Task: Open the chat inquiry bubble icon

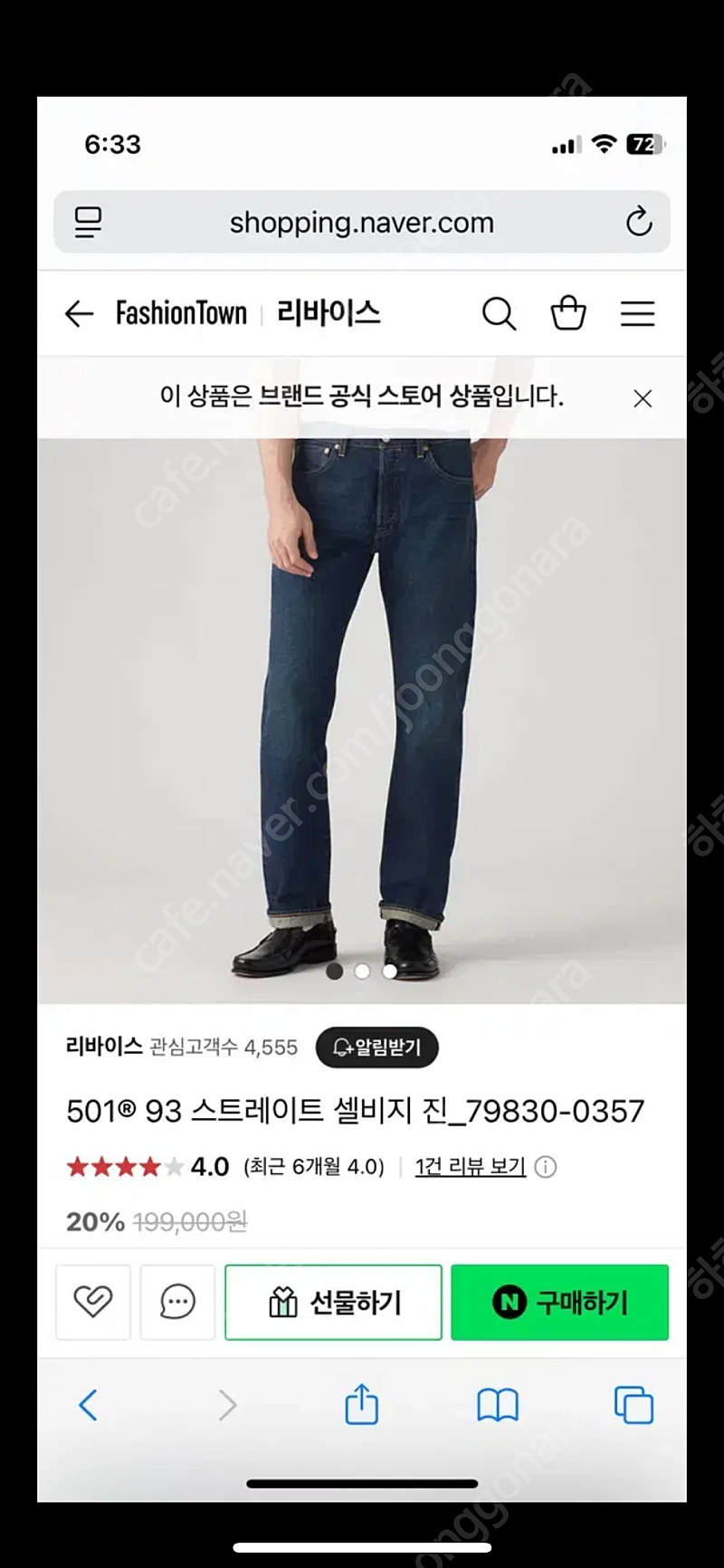Action: (177, 1302)
